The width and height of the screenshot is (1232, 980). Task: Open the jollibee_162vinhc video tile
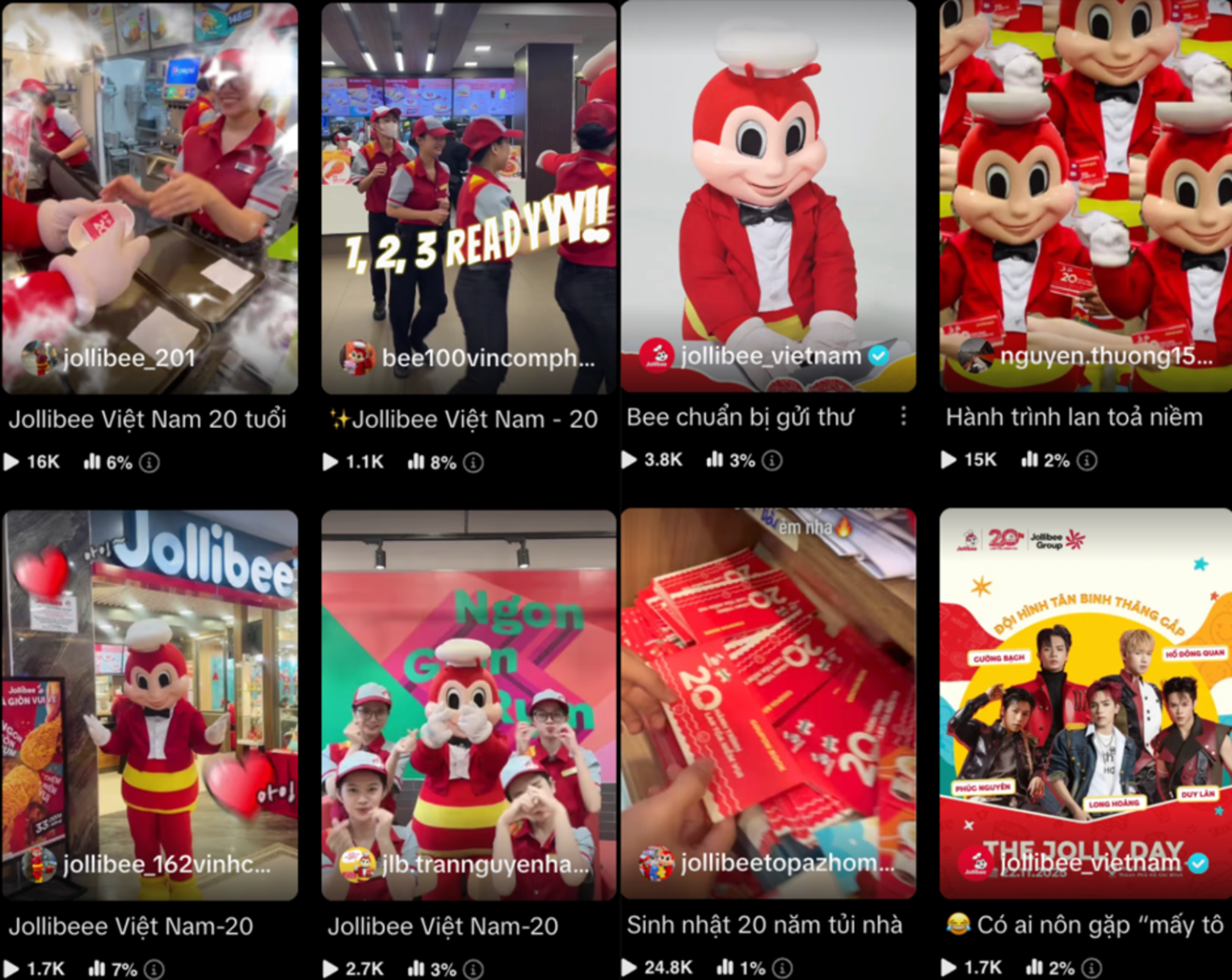coord(150,705)
